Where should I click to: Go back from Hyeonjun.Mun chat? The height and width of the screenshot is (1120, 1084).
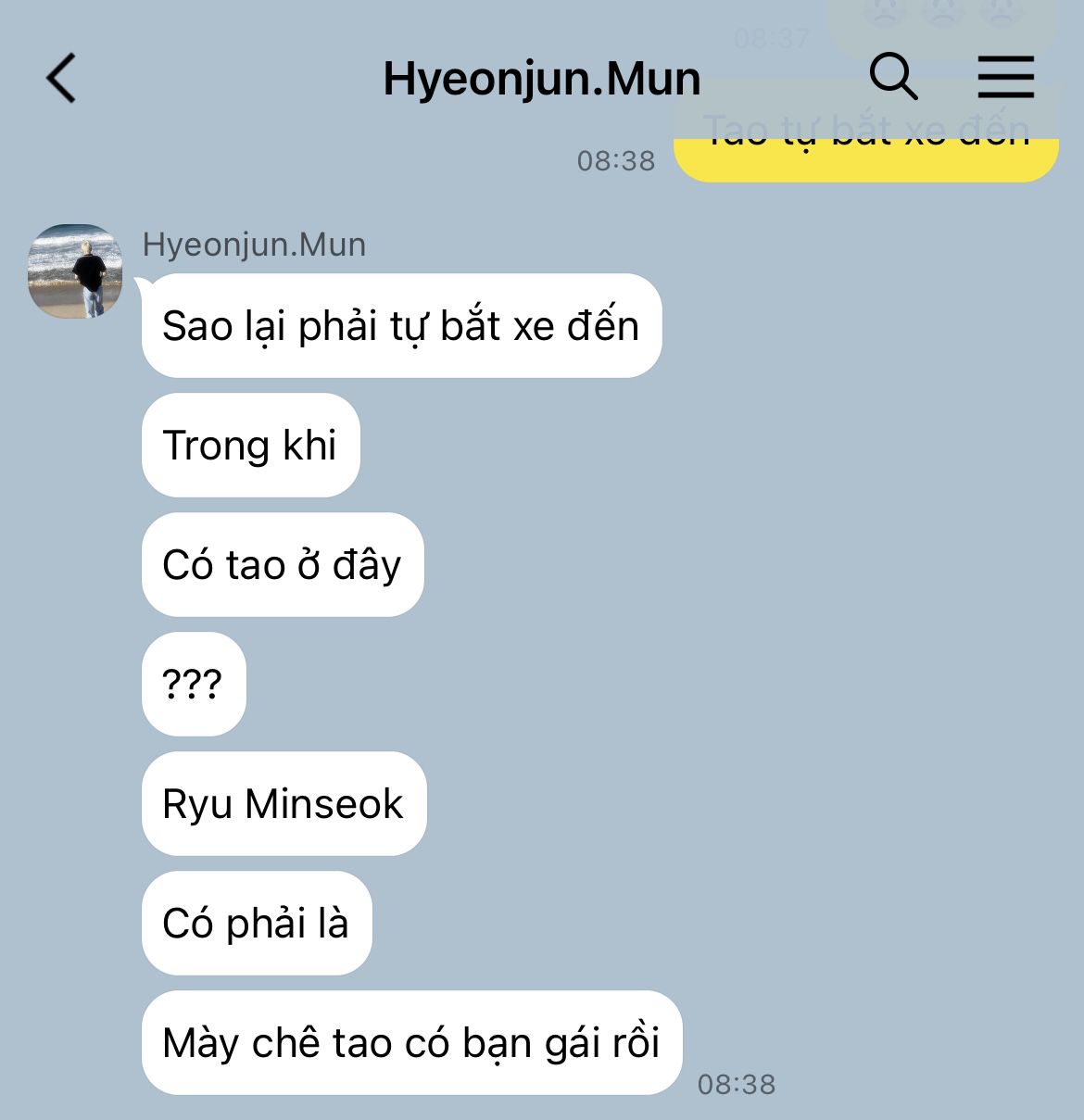pos(61,78)
